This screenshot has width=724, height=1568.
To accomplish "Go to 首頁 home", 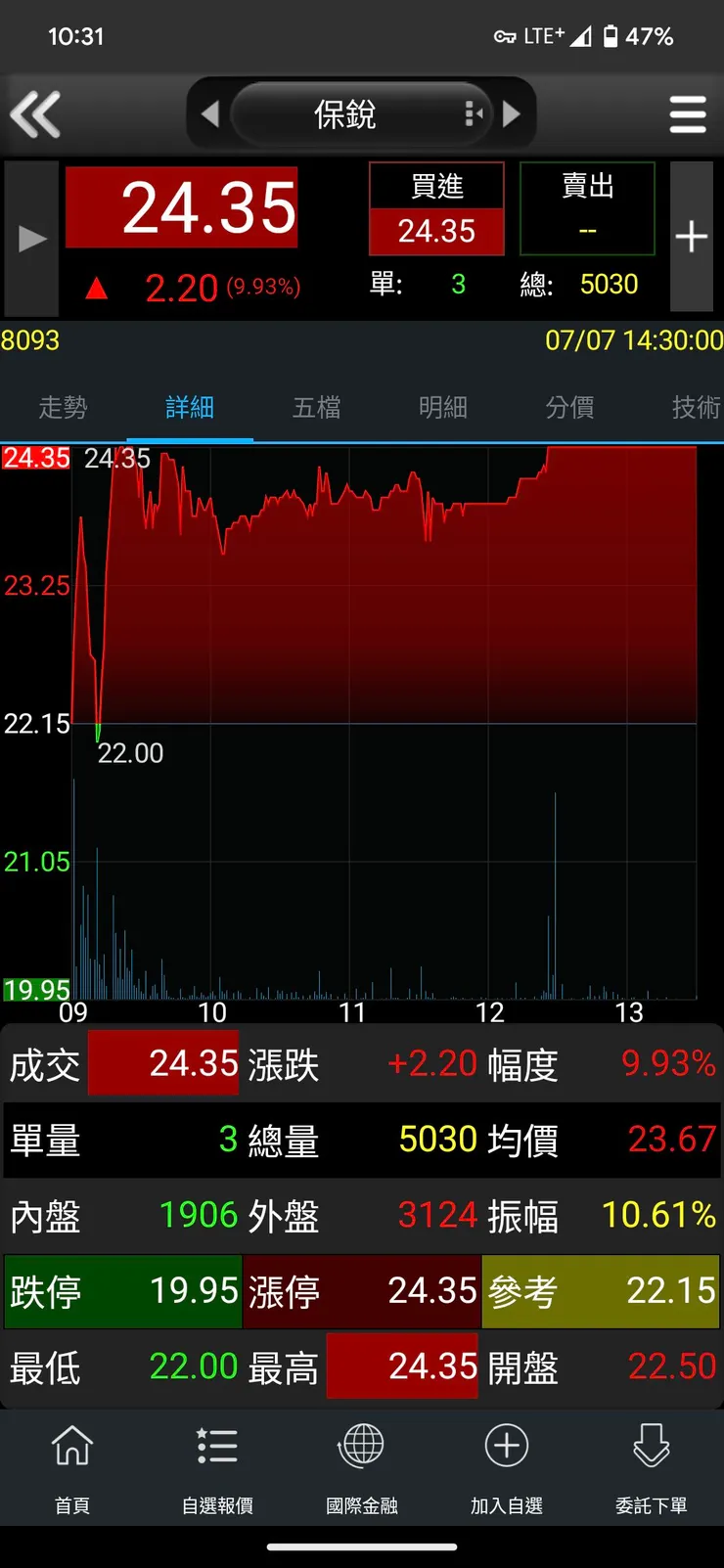I will click(x=72, y=1466).
